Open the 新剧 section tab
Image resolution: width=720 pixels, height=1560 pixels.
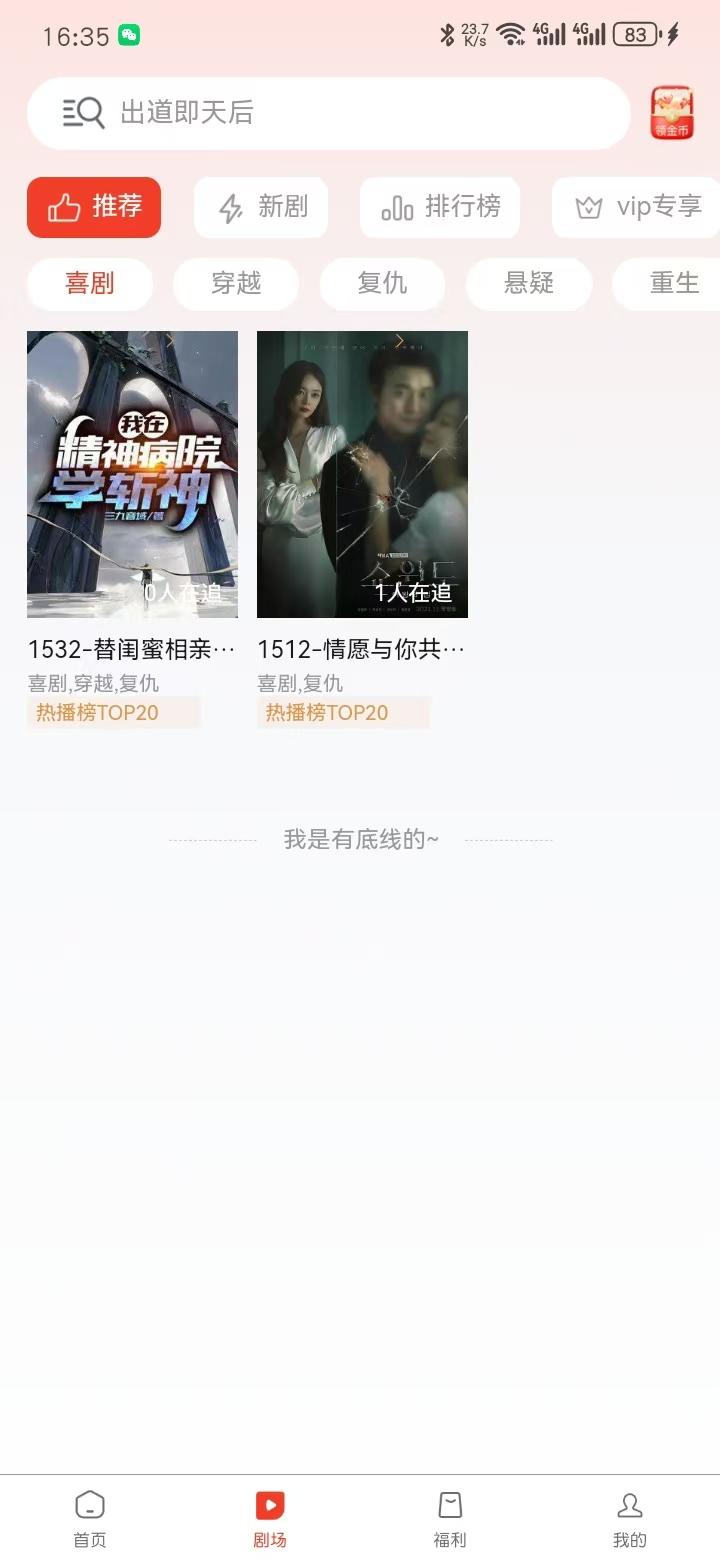[x=261, y=207]
